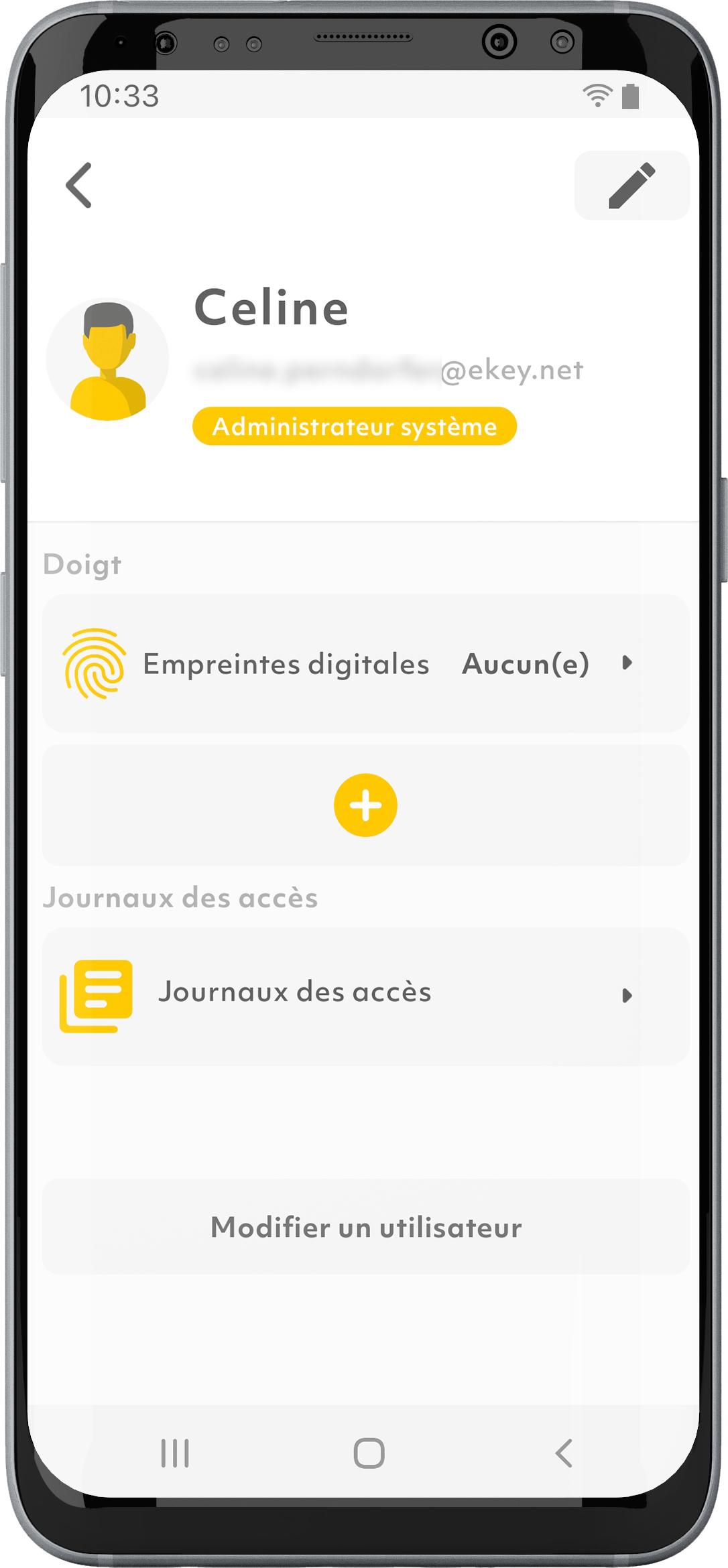Add a new finger with the plus button
728x1568 pixels.
(365, 805)
